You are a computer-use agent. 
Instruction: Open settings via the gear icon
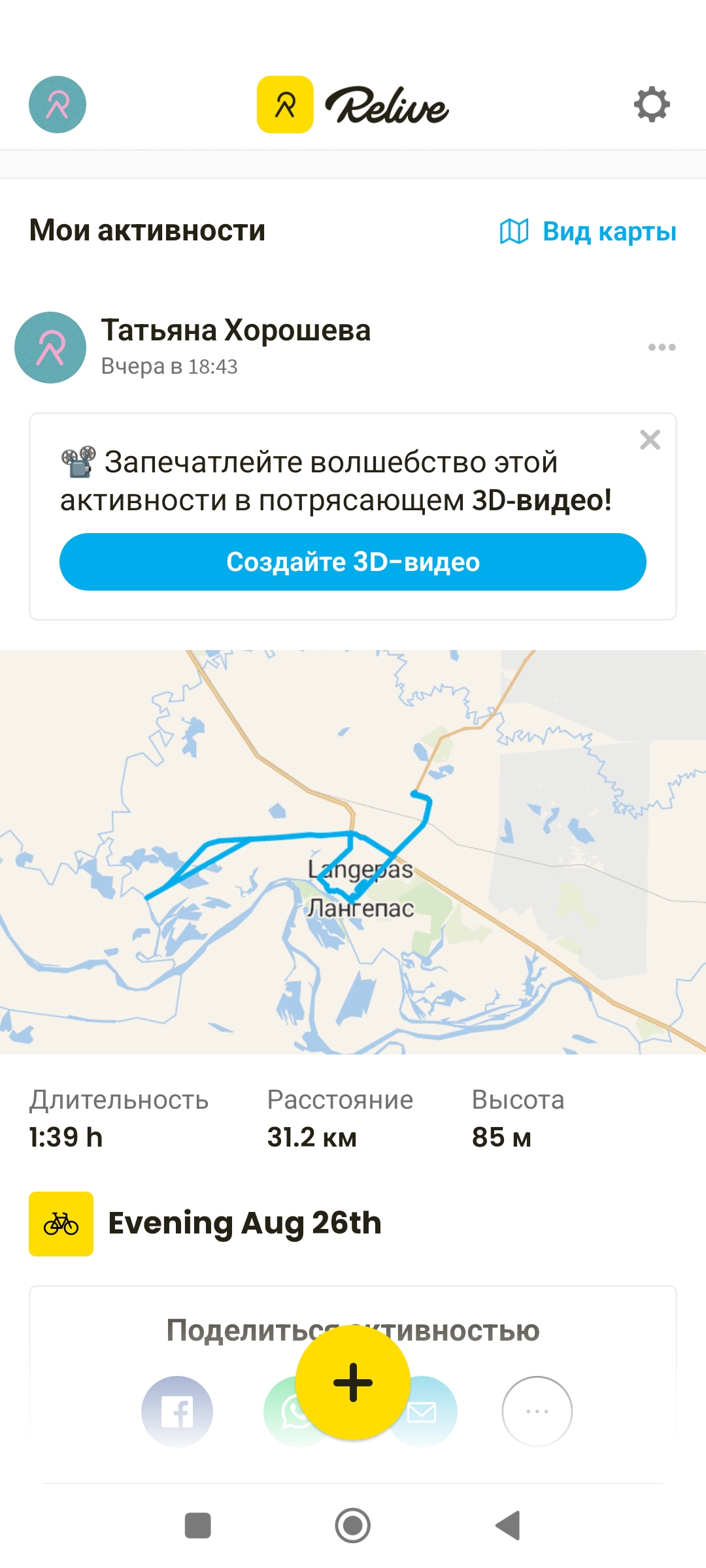[652, 105]
